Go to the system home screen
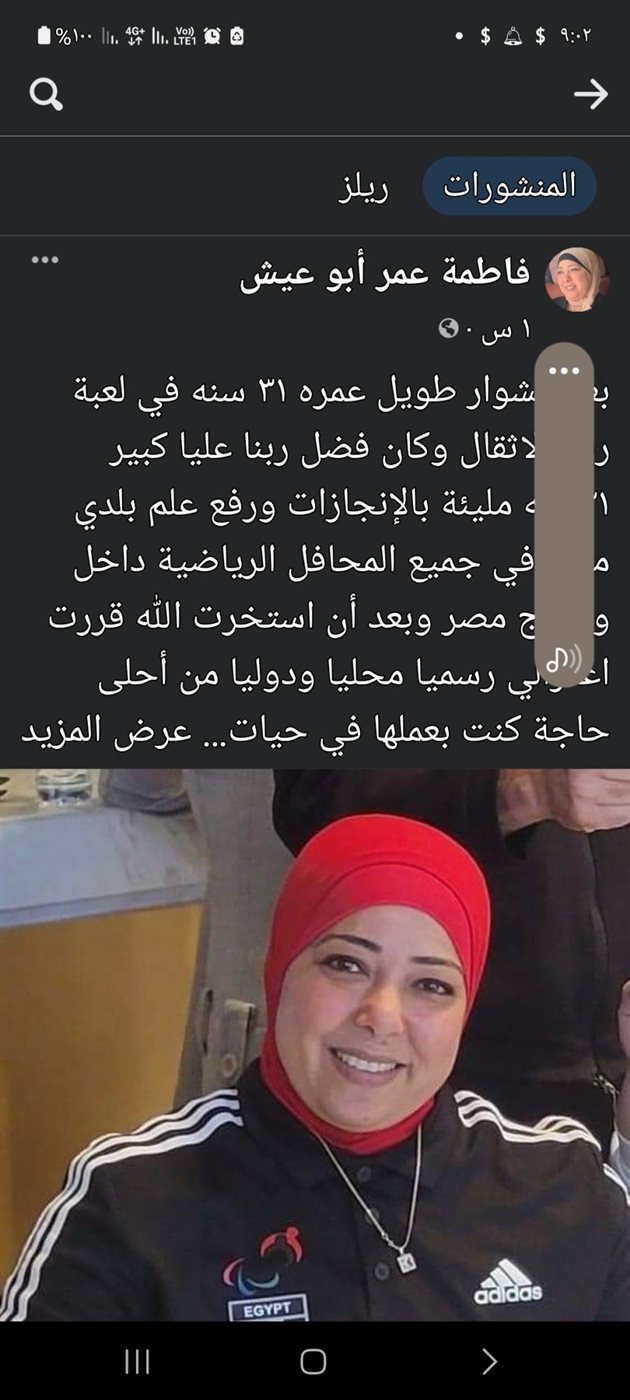The width and height of the screenshot is (630, 1400). click(313, 1360)
